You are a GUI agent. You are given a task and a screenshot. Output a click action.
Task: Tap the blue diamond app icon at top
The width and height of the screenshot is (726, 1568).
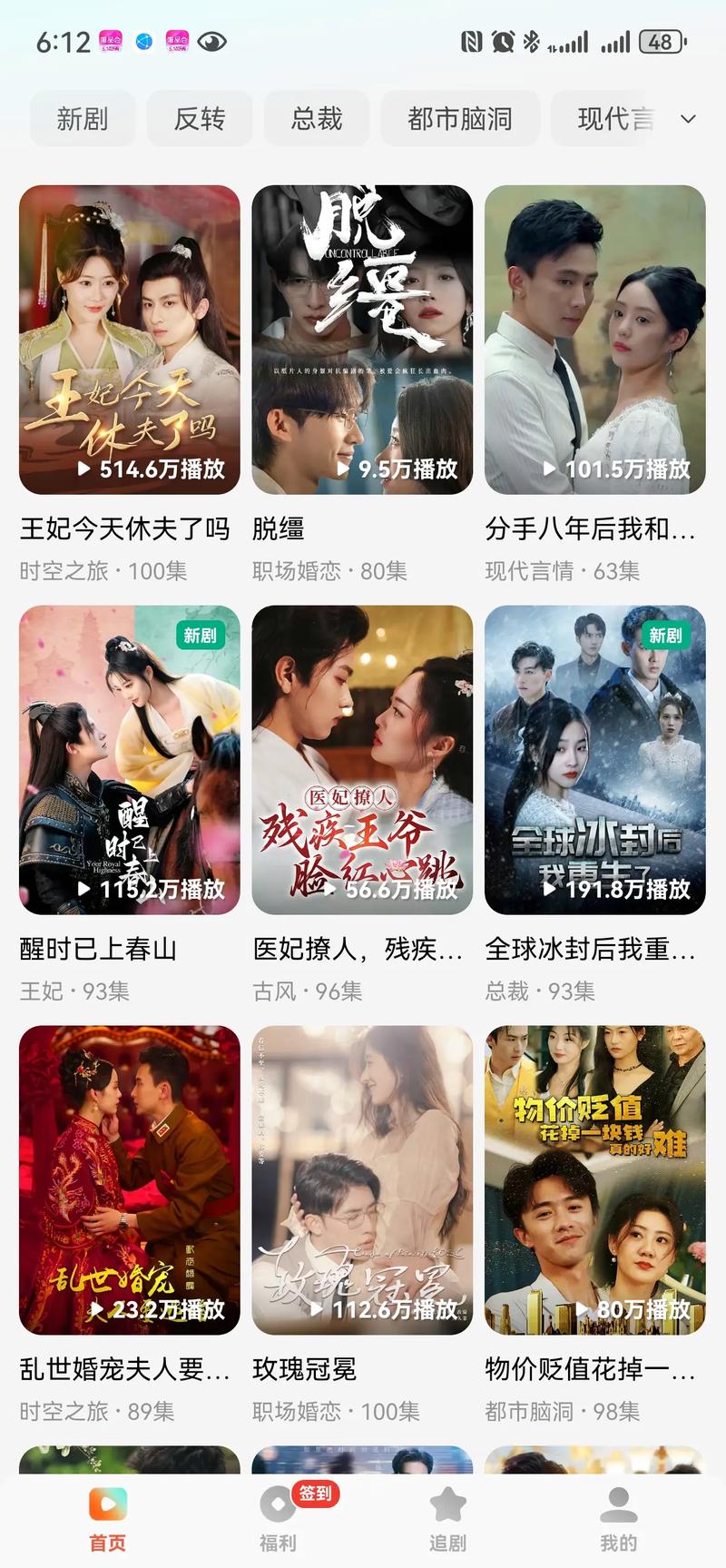pyautogui.click(x=144, y=40)
